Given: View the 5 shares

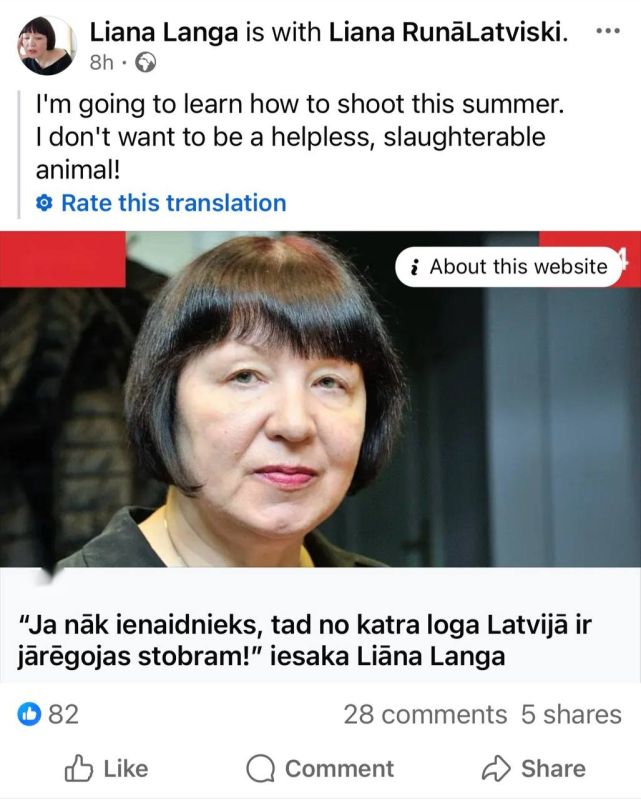Looking at the screenshot, I should tap(571, 714).
